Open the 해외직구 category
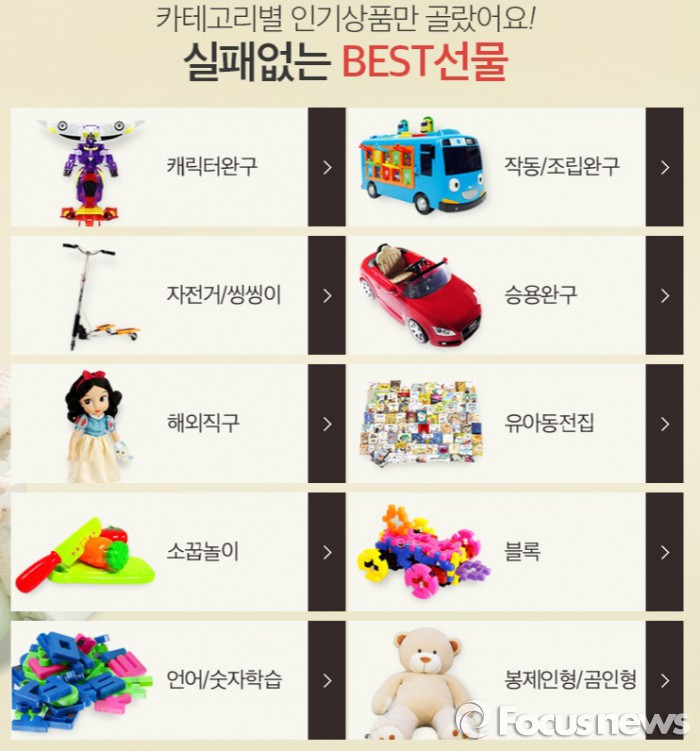This screenshot has width=700, height=751. coord(203,423)
